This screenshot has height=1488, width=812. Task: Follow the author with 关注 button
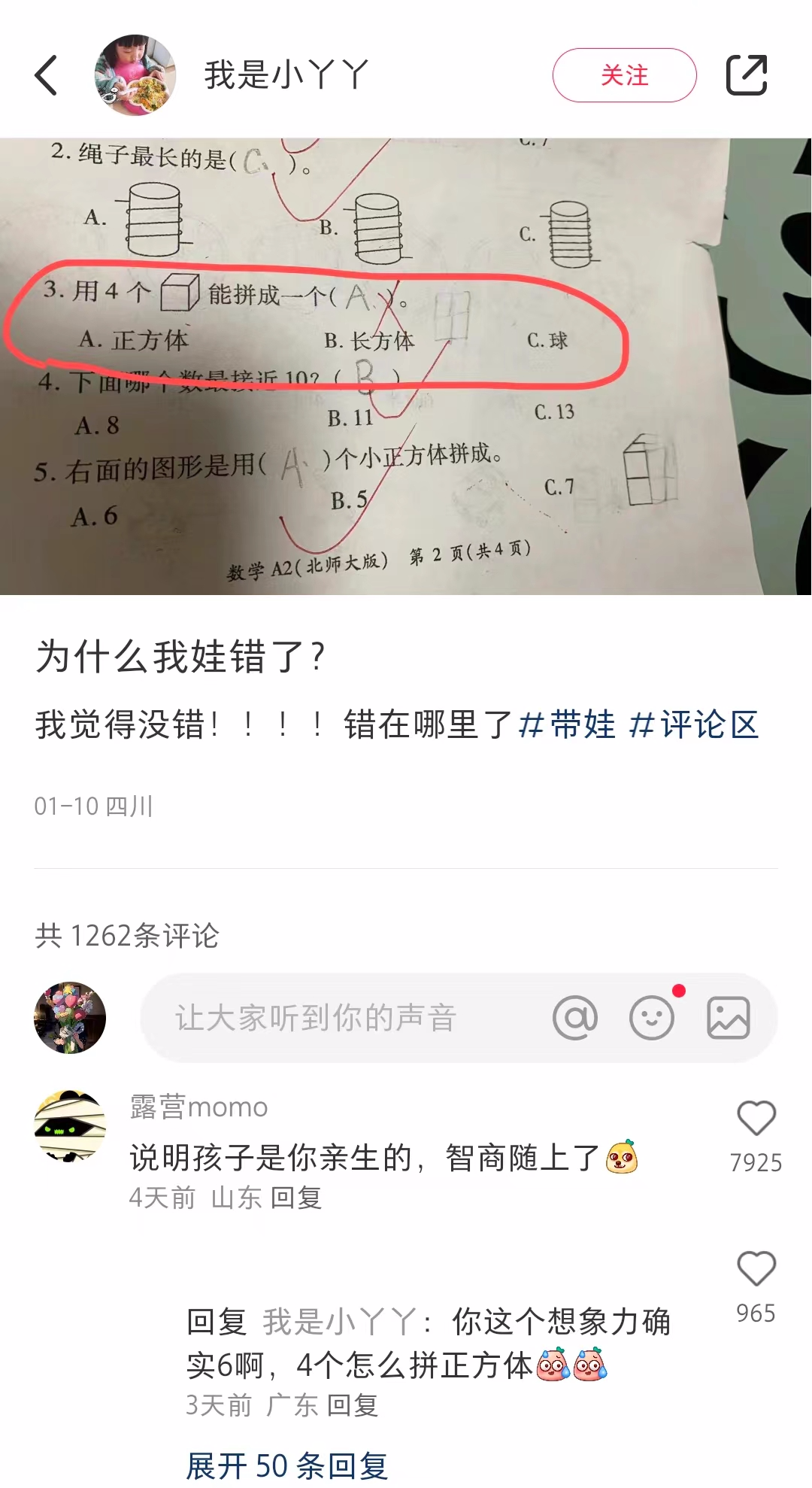tap(624, 75)
